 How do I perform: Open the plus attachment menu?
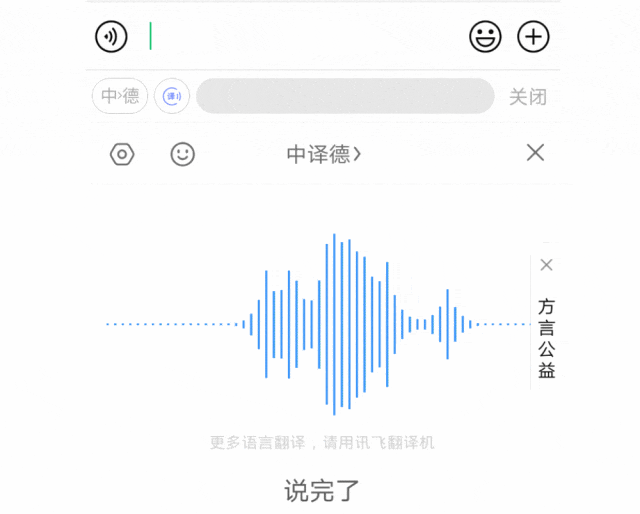pyautogui.click(x=533, y=37)
